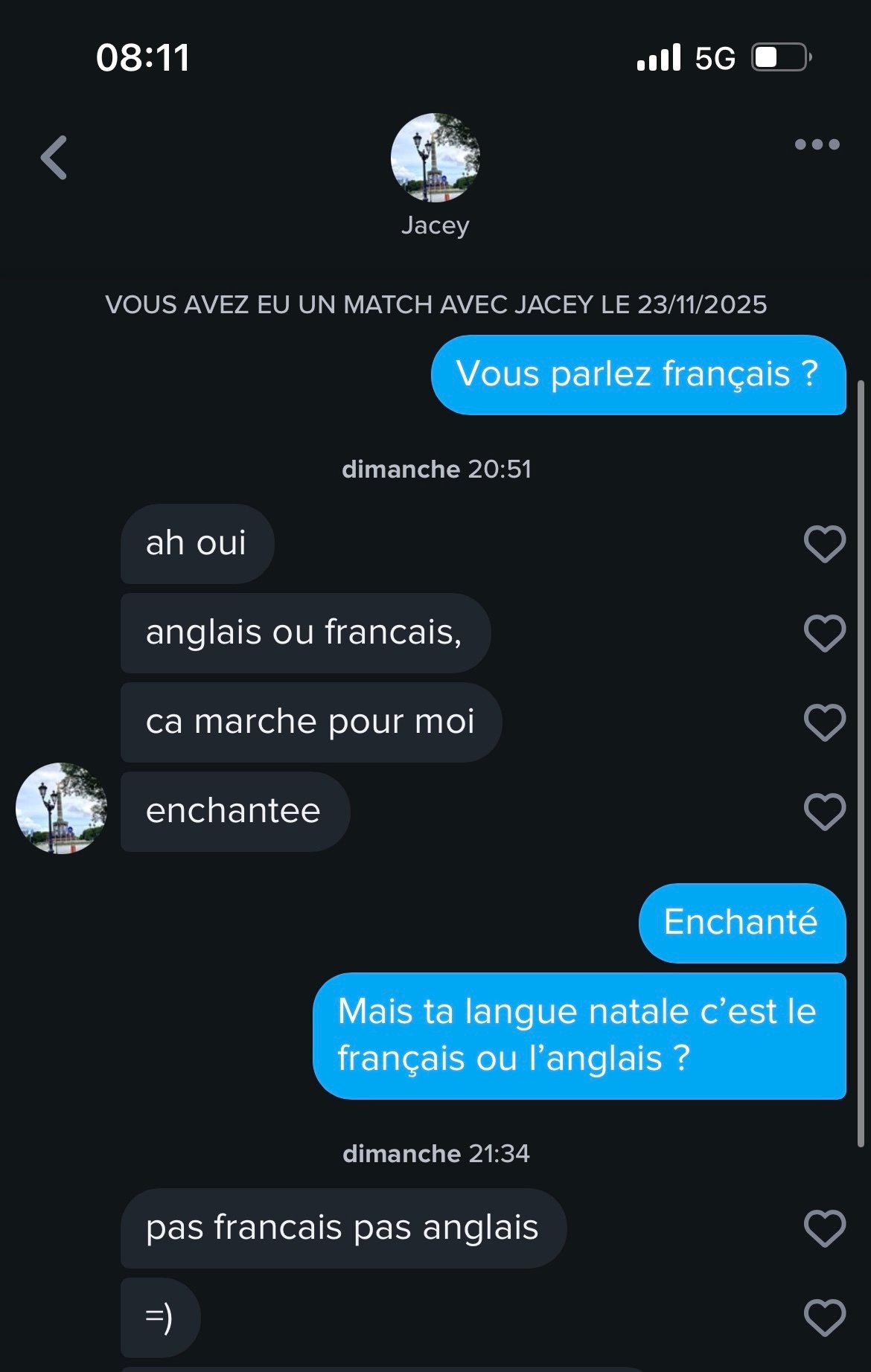Go back to the matches list
The image size is (871, 1372).
pos(54,158)
